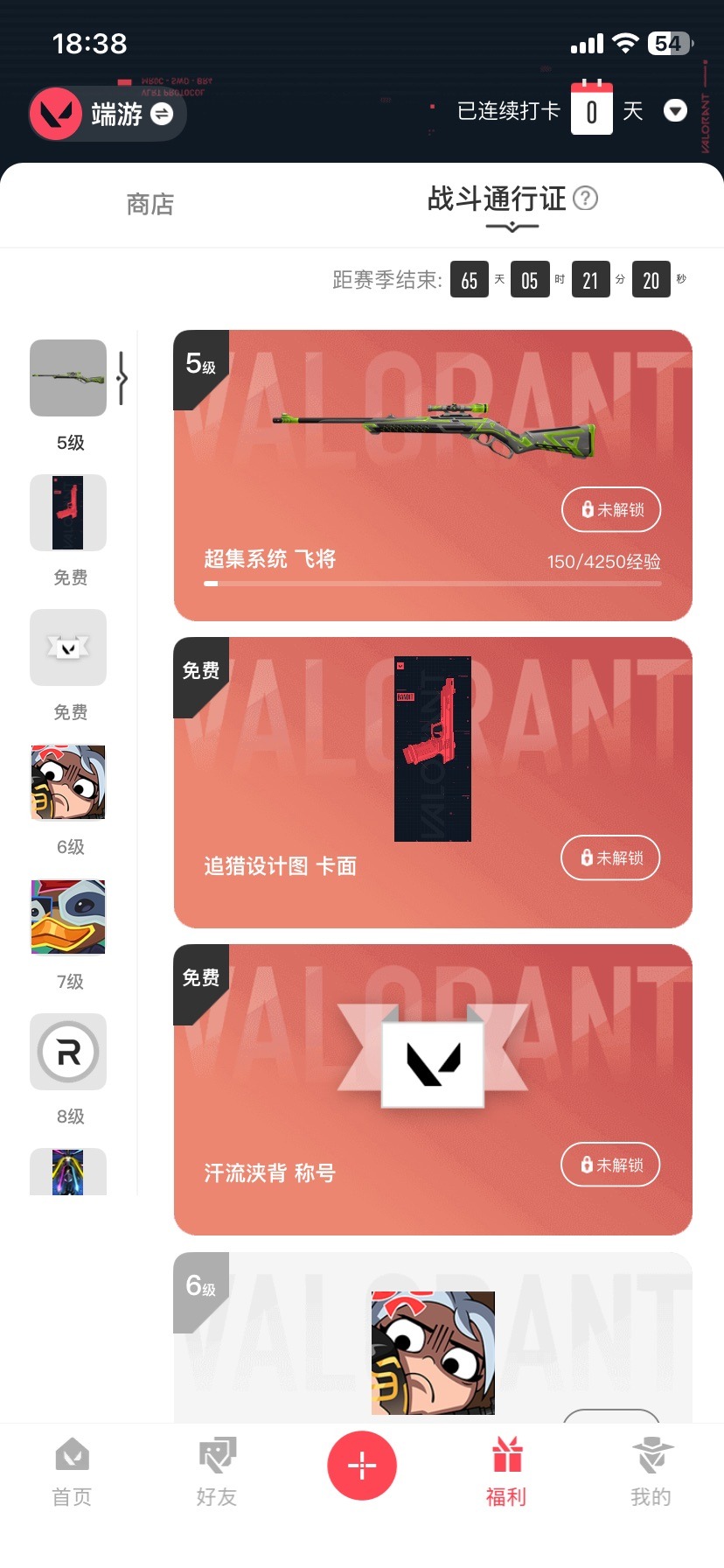Open the battle pass help question mark
This screenshot has height=1568, width=724.
pyautogui.click(x=585, y=199)
